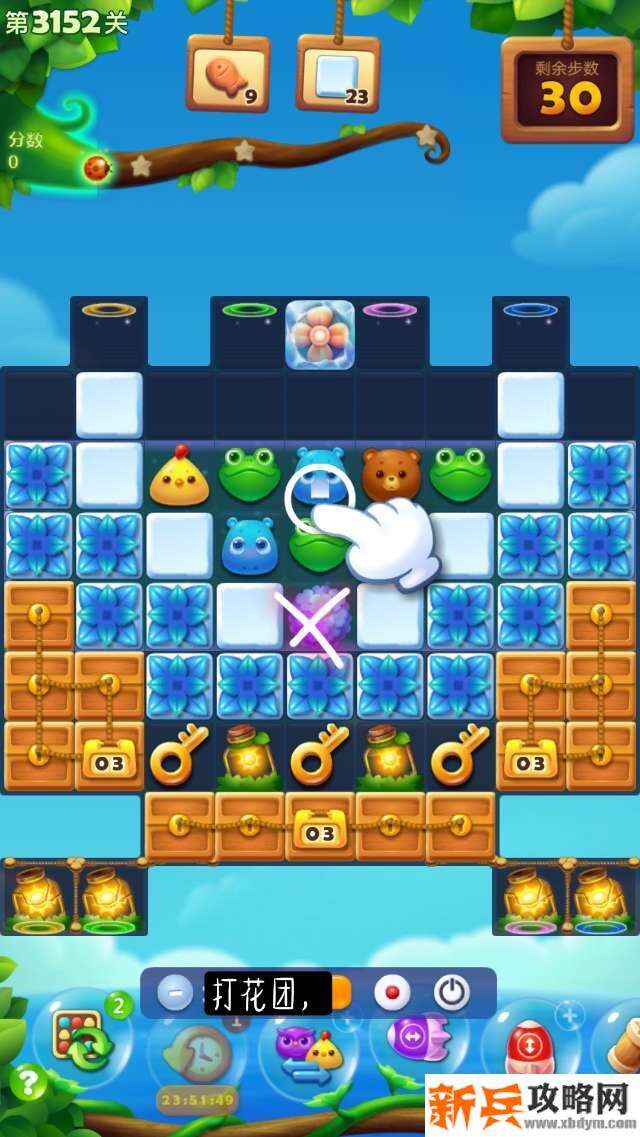The width and height of the screenshot is (640, 1137).
Task: Start recording with the red dot button
Action: coord(392,993)
